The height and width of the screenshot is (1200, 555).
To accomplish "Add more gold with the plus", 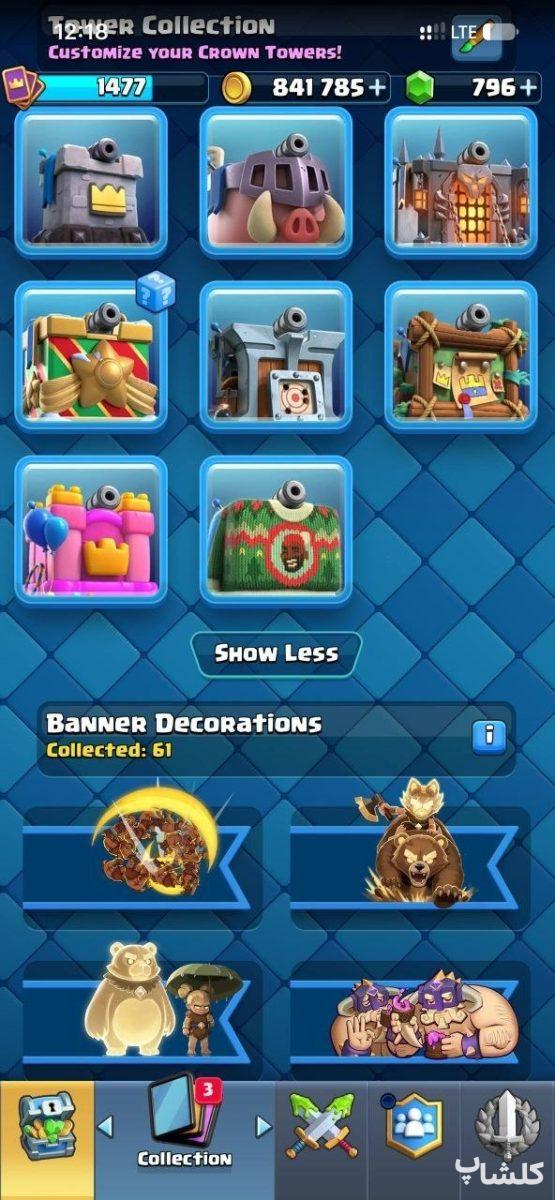I will click(x=377, y=88).
